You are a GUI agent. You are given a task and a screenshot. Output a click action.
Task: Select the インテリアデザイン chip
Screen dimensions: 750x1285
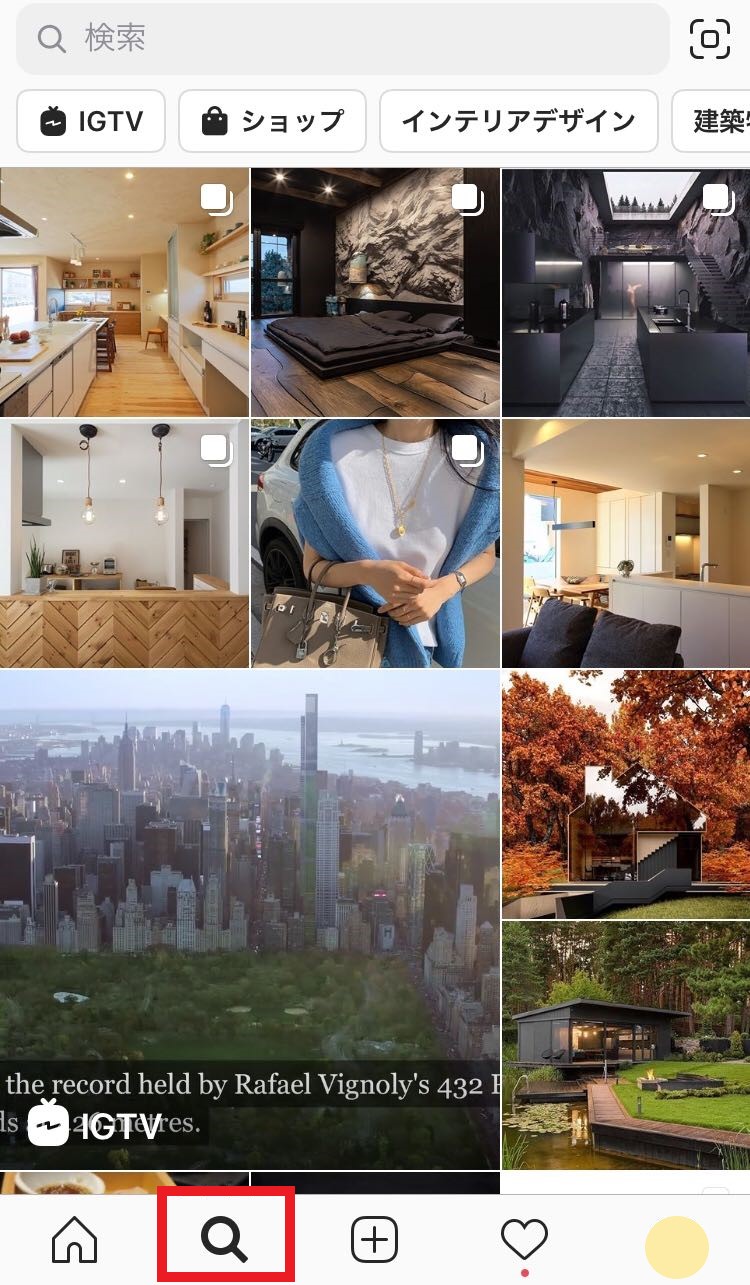[x=519, y=121]
